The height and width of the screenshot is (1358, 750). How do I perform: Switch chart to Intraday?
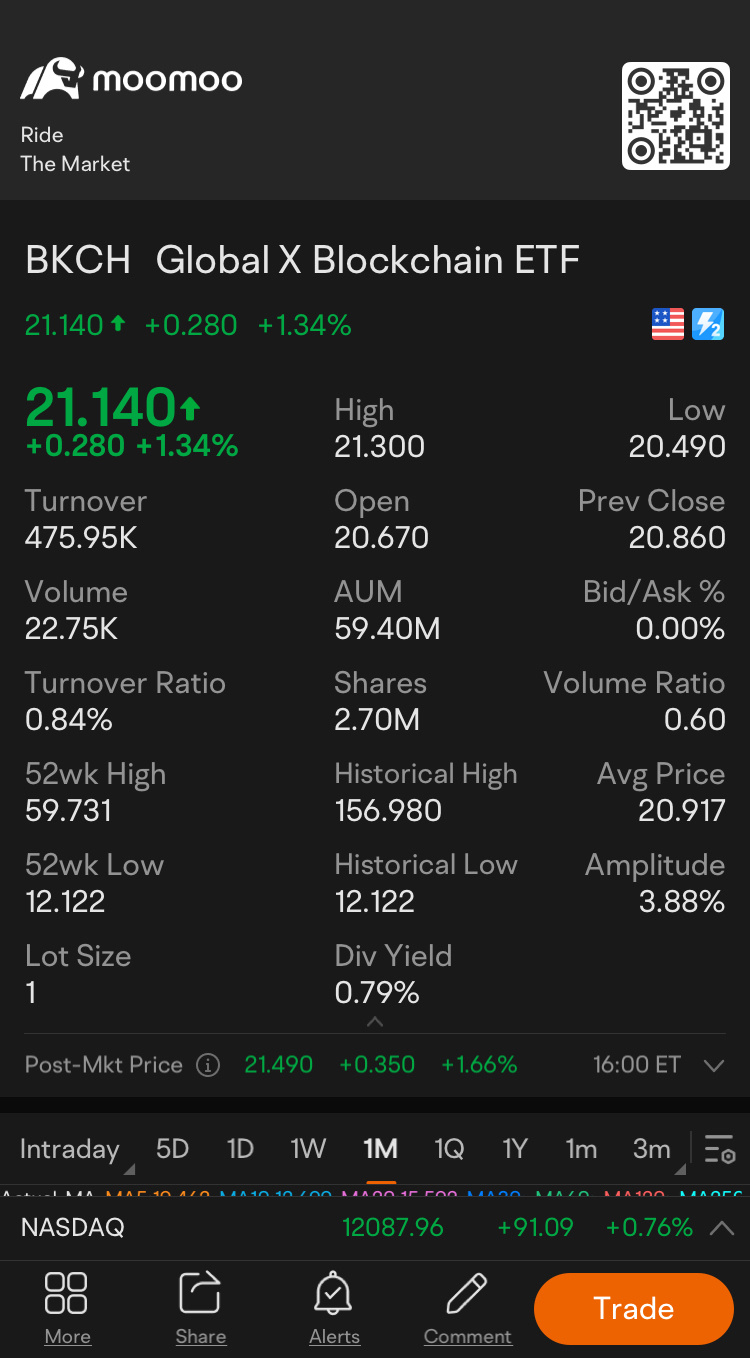pos(70,1150)
